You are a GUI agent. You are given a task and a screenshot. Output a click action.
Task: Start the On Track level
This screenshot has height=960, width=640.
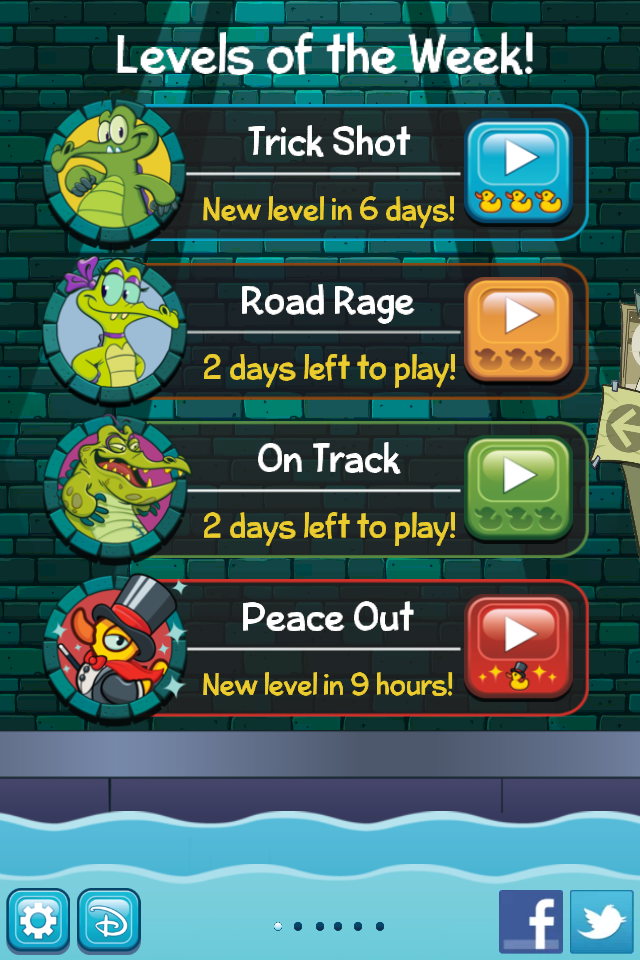point(519,488)
